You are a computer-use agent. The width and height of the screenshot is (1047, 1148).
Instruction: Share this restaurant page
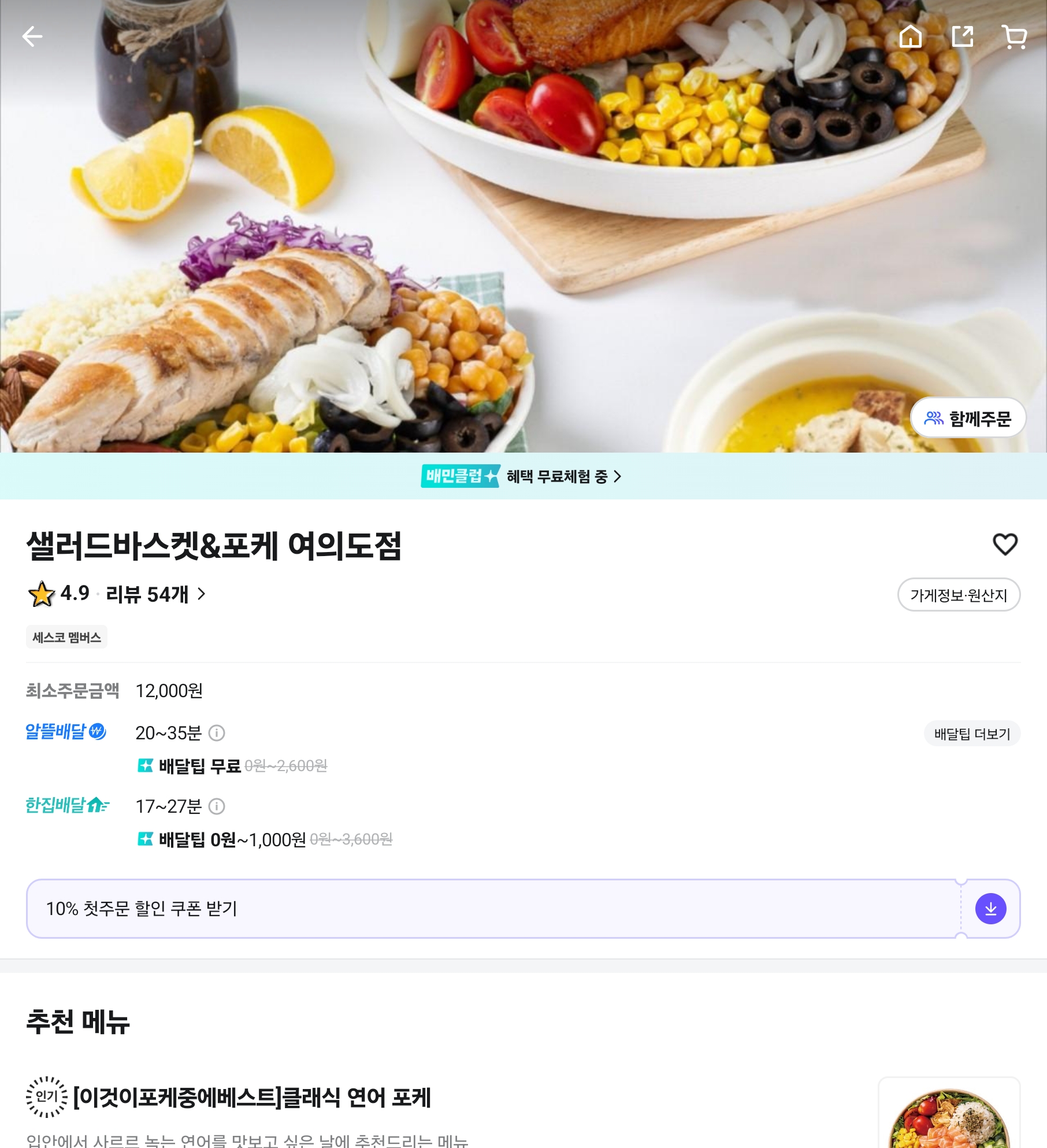pos(962,36)
